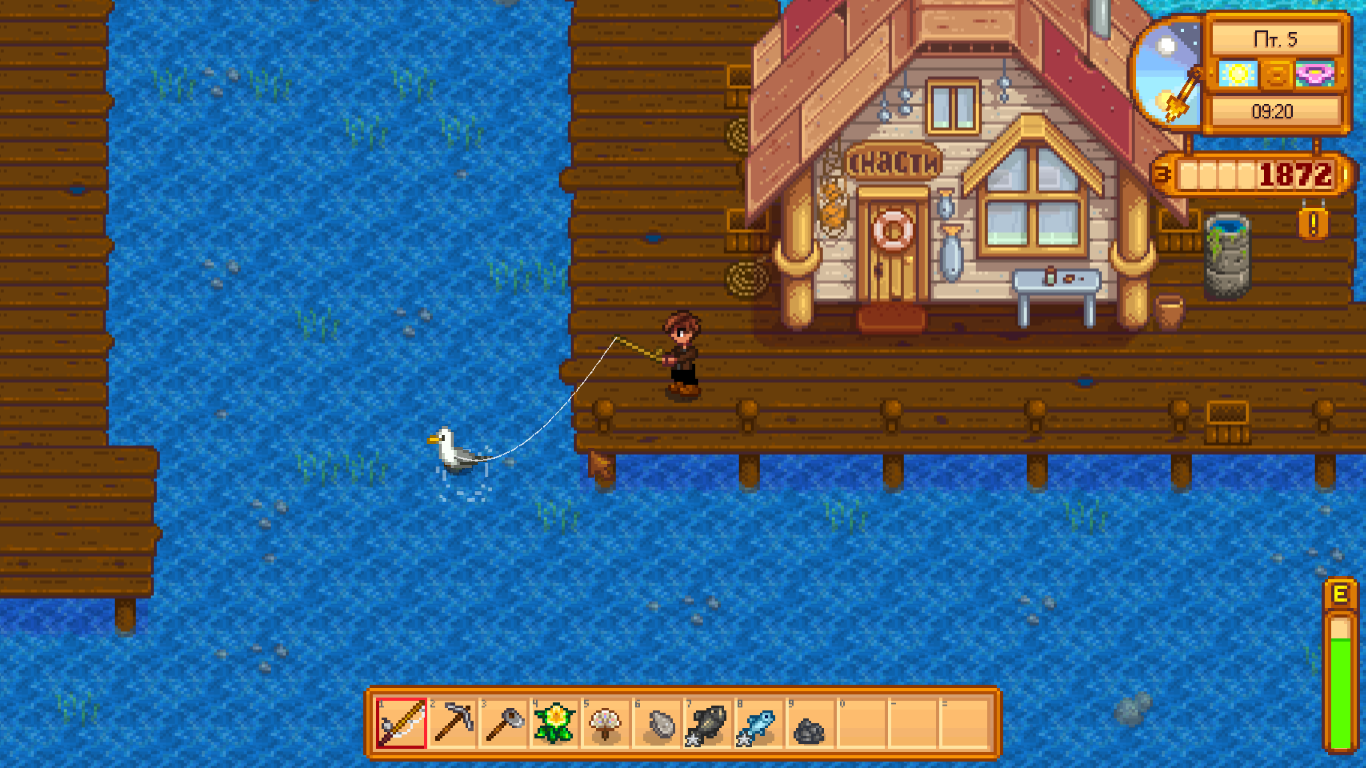This screenshot has width=1366, height=768.
Task: Select the blue fish in slot 8
Action: (760, 723)
